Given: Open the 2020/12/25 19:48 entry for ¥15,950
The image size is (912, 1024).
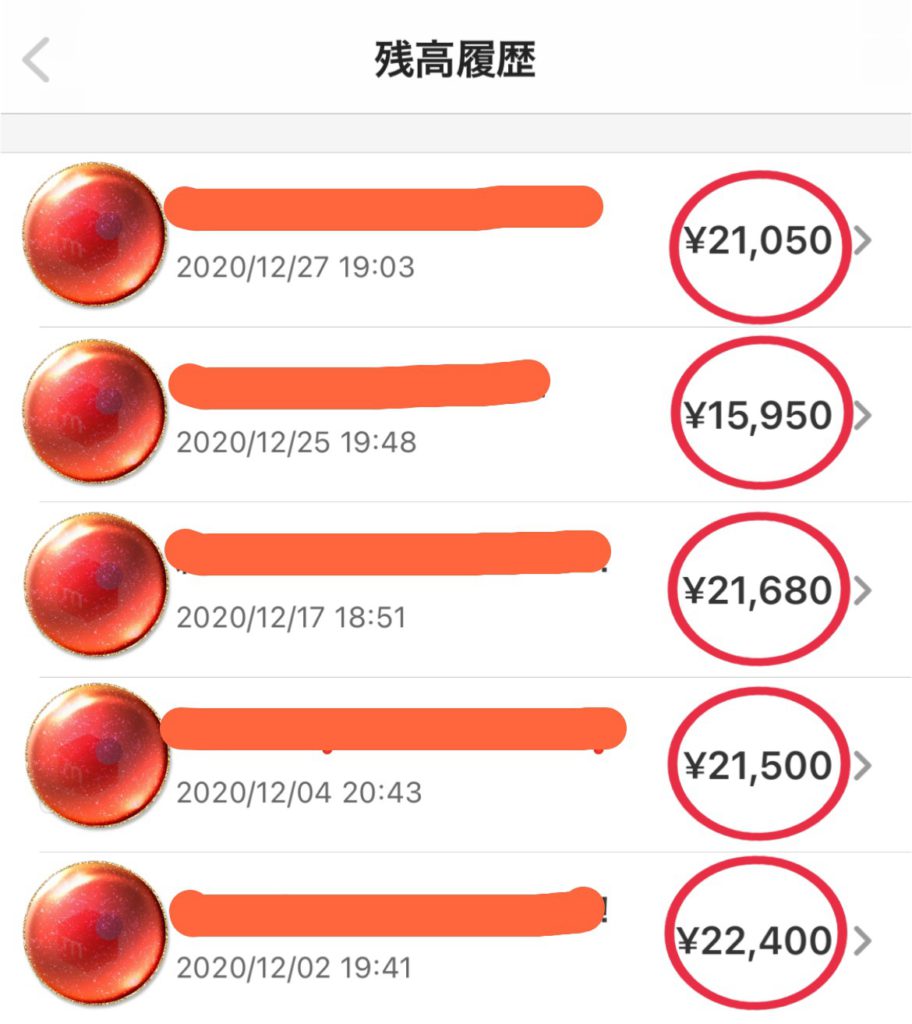Looking at the screenshot, I should pos(456,415).
